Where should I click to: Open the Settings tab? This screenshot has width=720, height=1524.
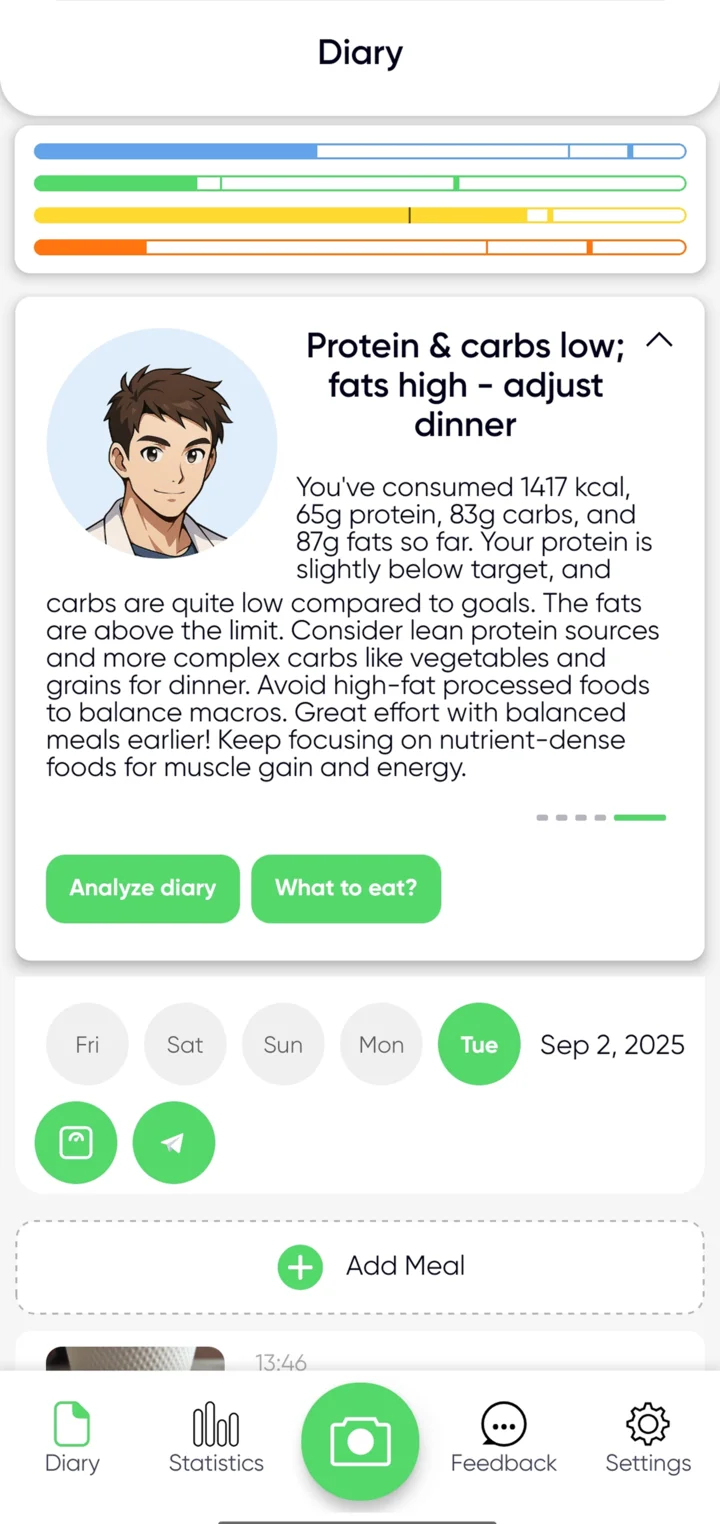[x=648, y=1438]
